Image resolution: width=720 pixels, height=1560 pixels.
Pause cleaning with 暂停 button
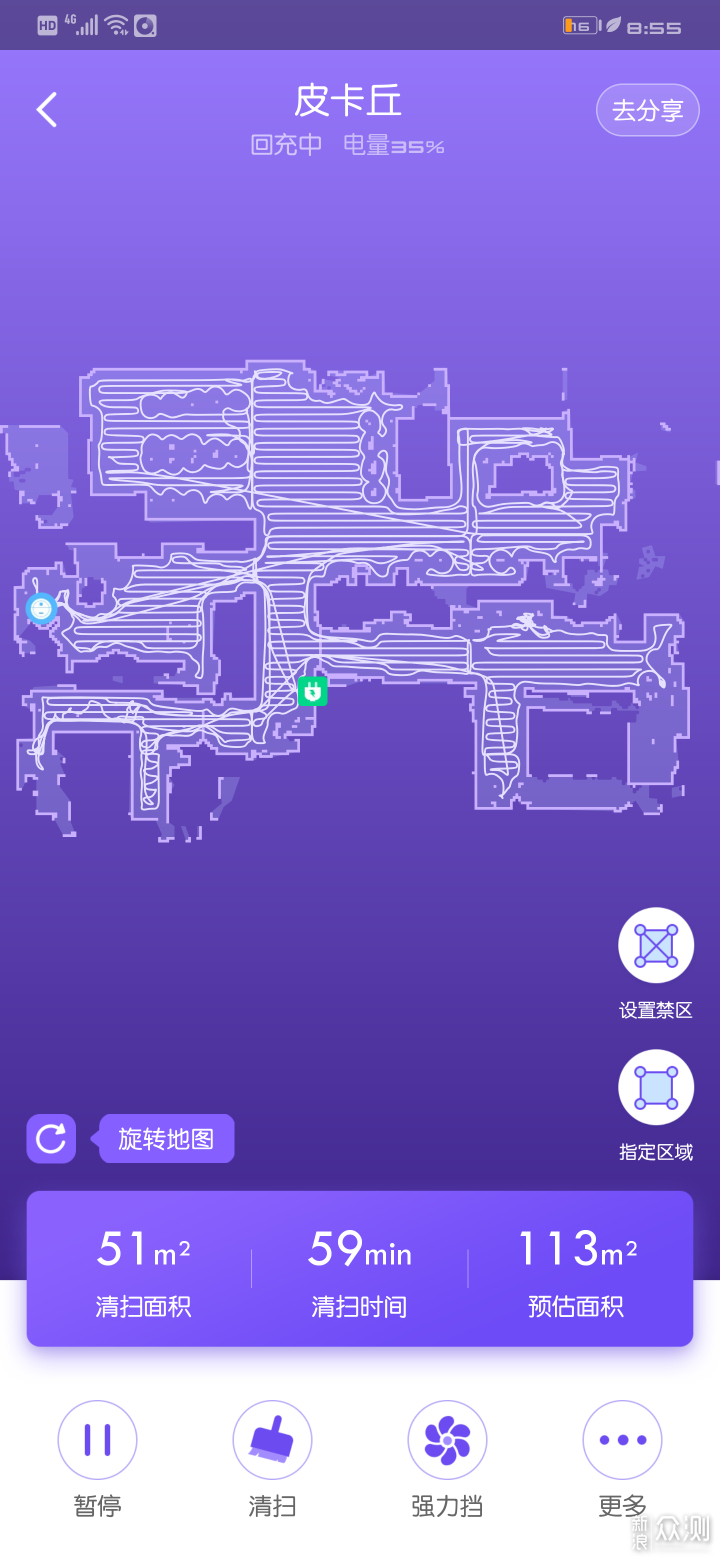pos(97,1440)
